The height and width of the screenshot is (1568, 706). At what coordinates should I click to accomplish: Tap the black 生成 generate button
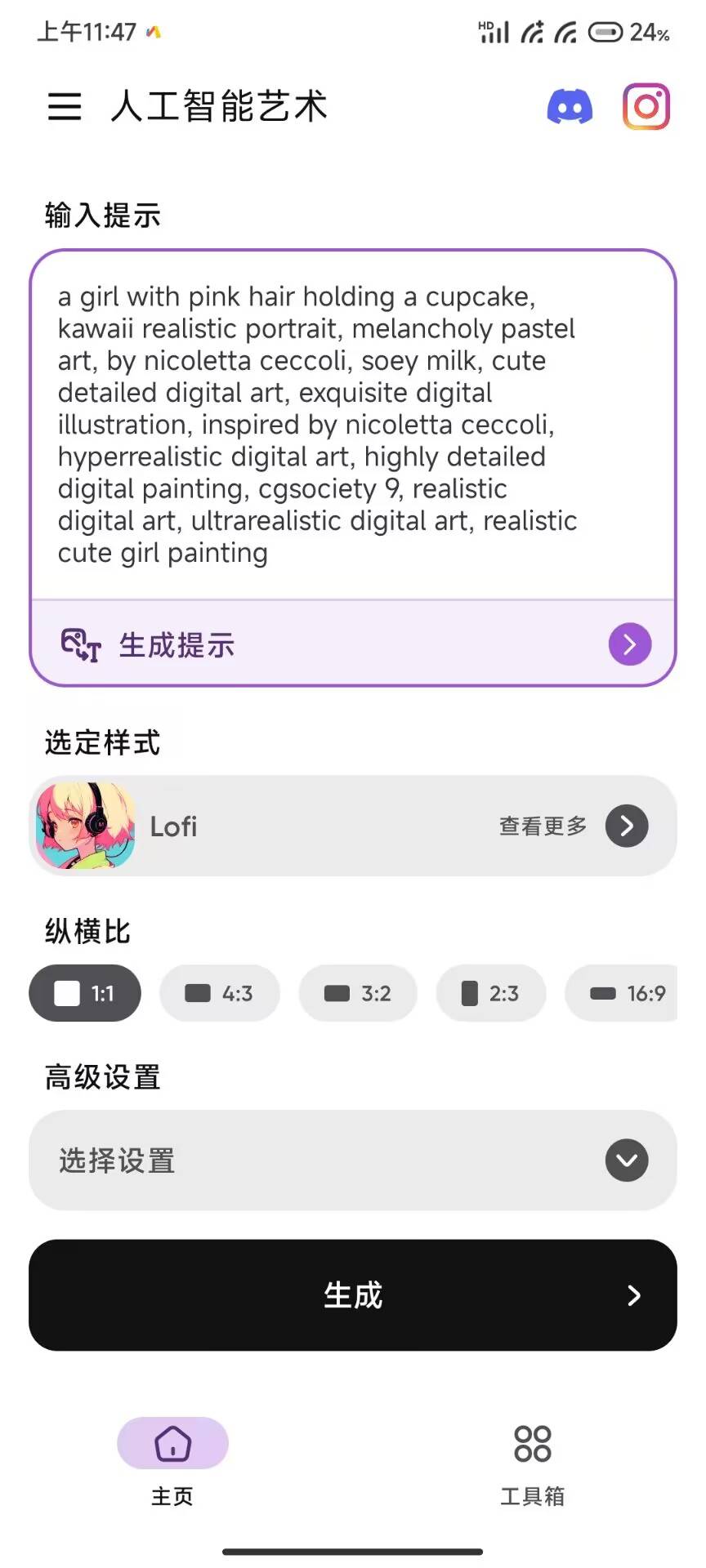(353, 1295)
